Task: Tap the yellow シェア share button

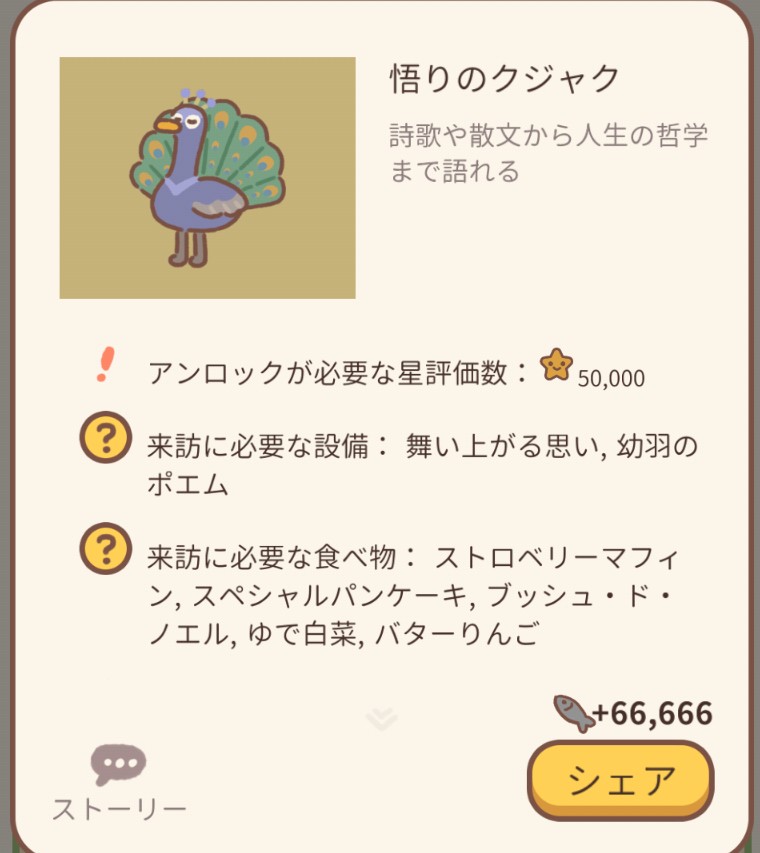Action: pyautogui.click(x=620, y=780)
